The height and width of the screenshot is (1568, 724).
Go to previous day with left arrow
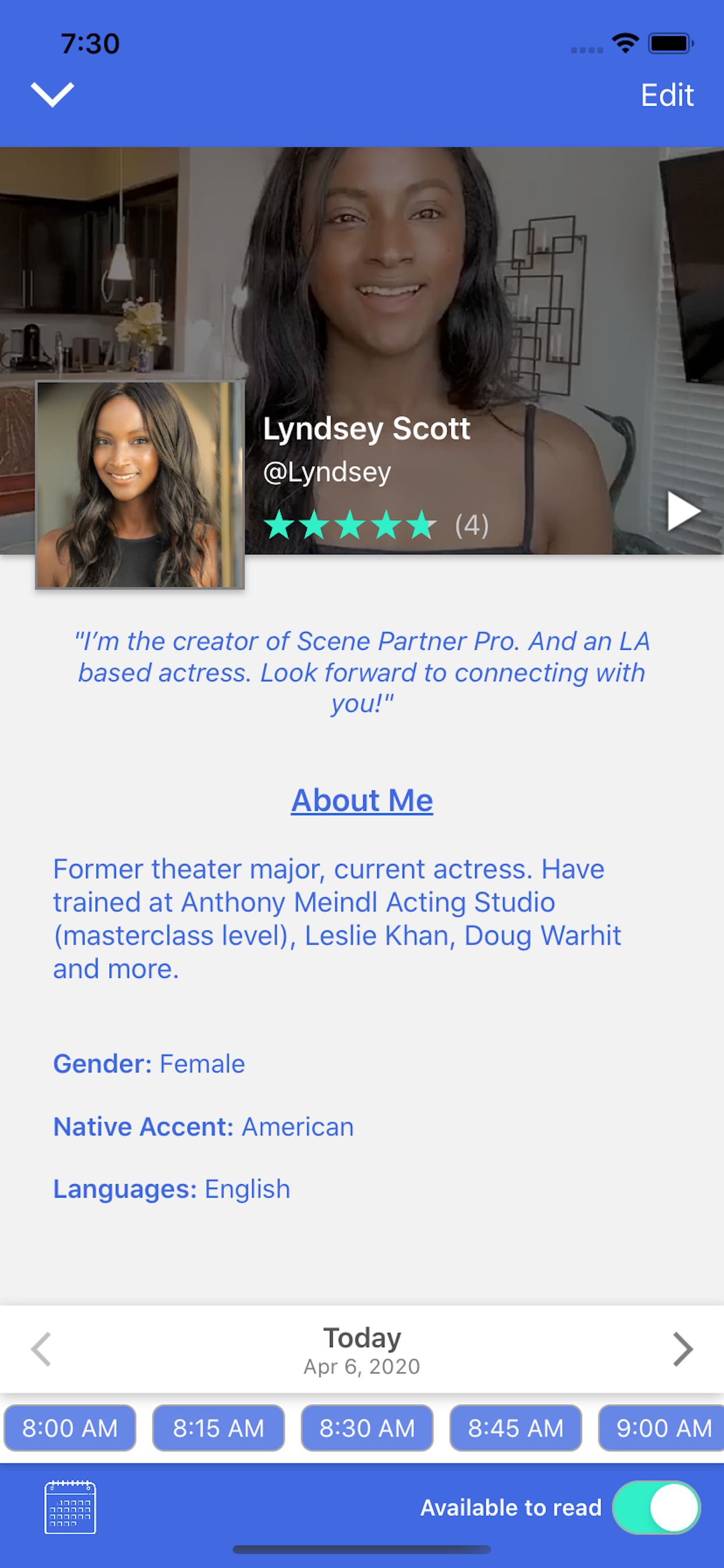[41, 1350]
